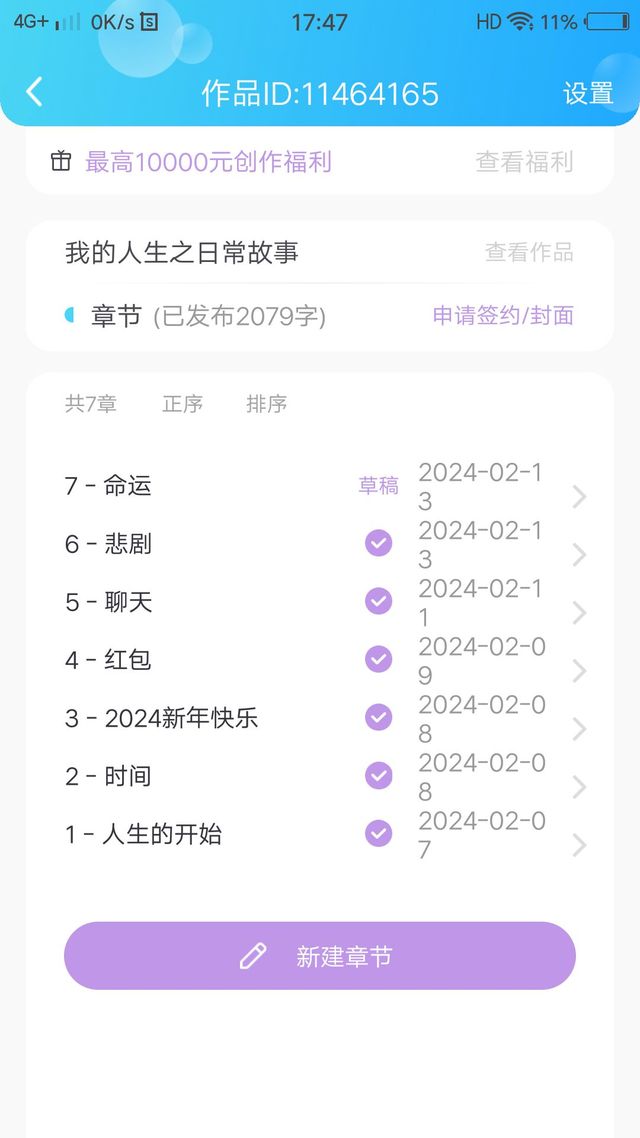Create a new chapter with 新建章节
This screenshot has height=1138, width=640.
(320, 956)
